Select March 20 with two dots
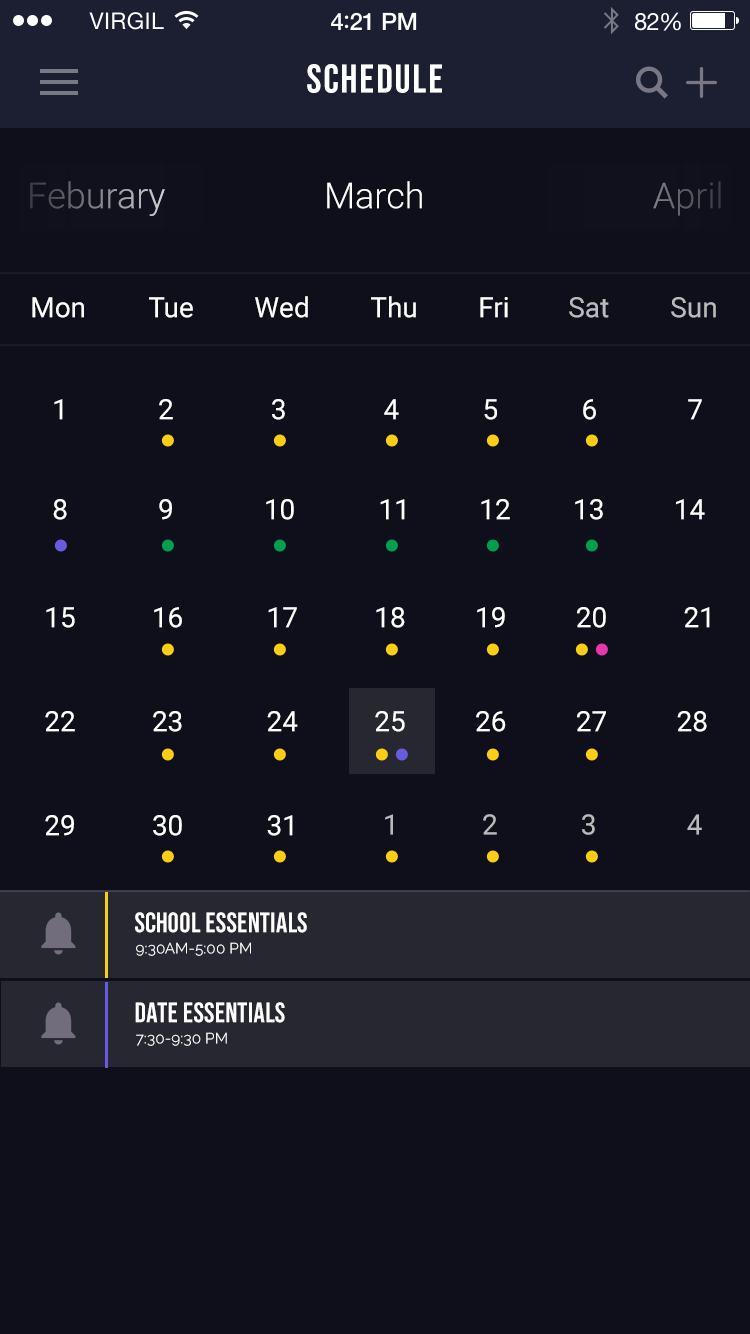Screen dimensions: 750x1334 591,629
